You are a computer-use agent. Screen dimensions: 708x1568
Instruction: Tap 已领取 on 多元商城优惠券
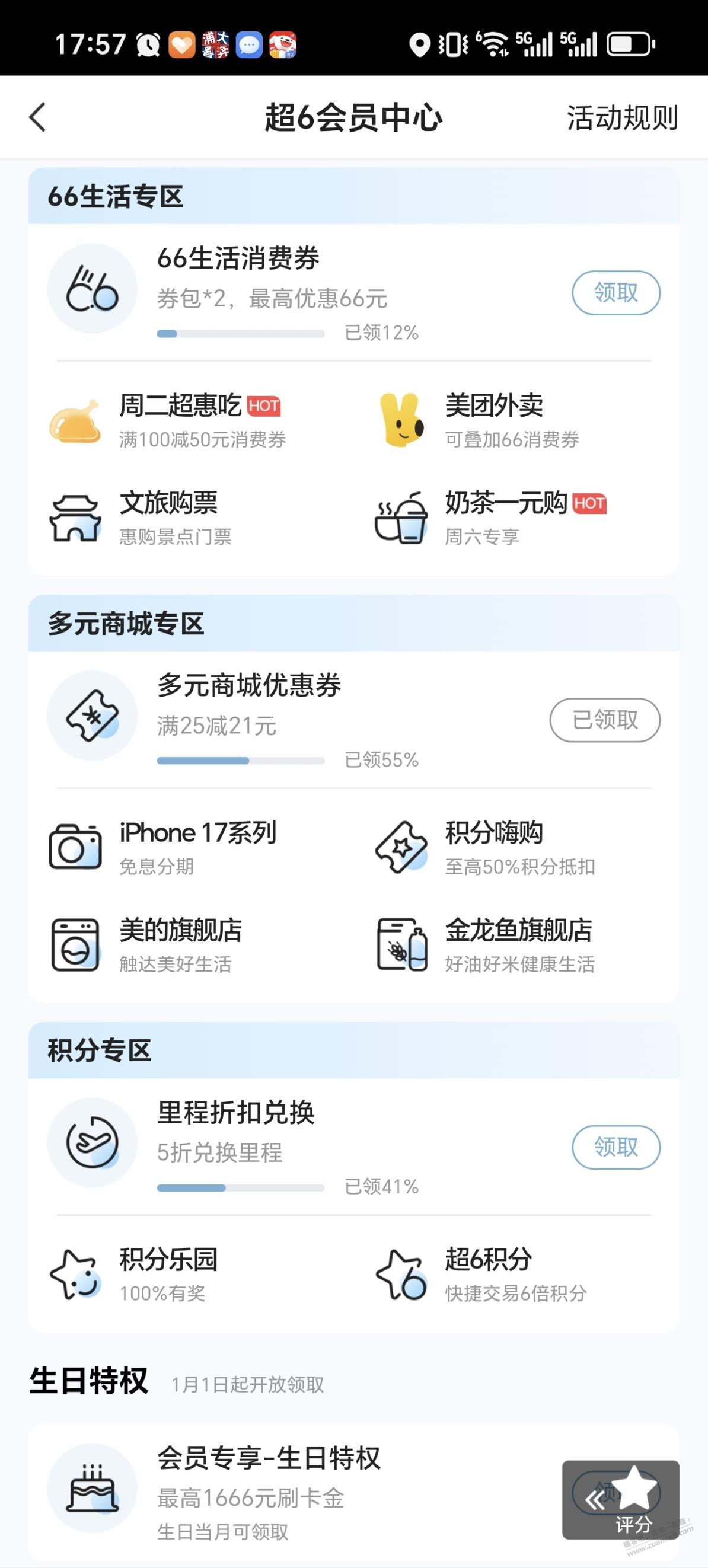point(604,720)
